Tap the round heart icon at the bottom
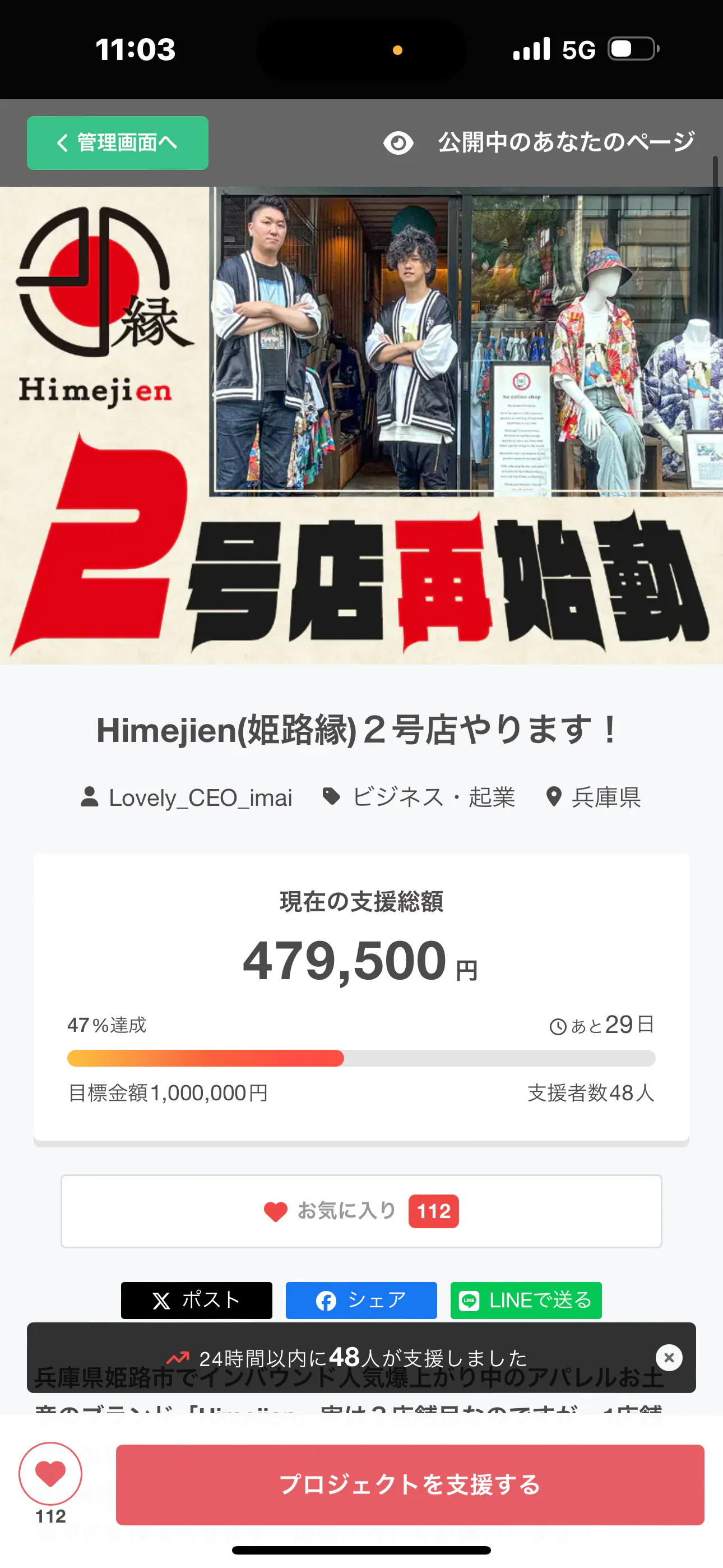 (50, 1473)
